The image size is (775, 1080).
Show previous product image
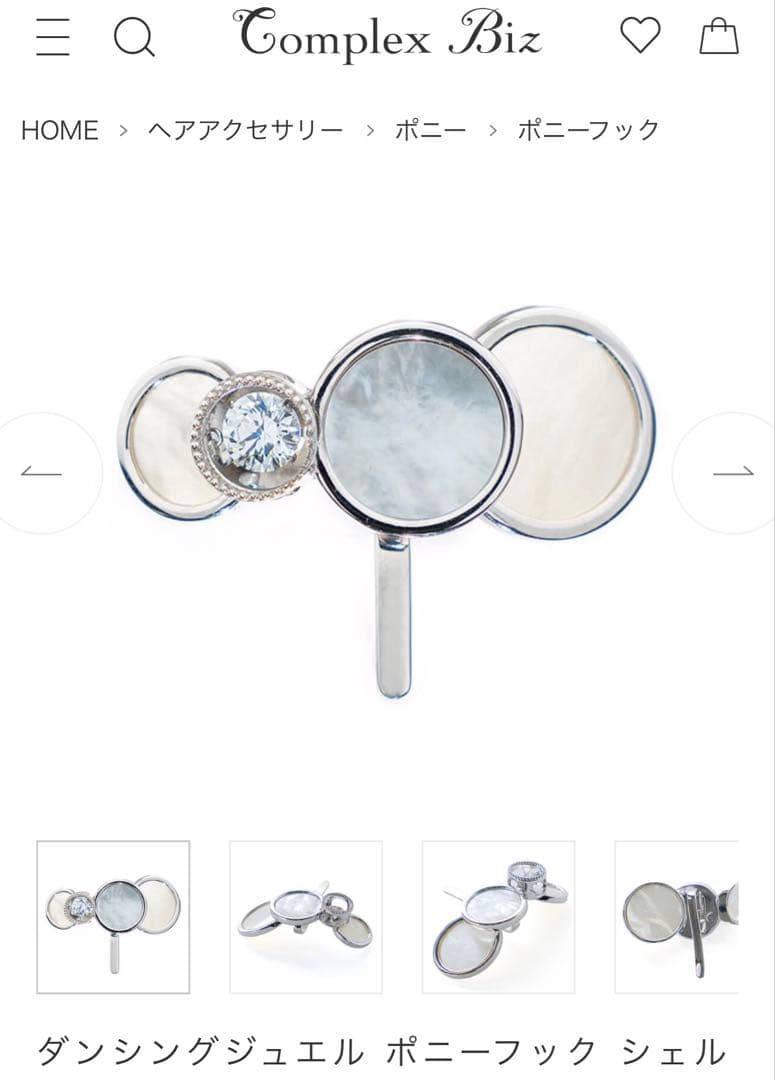[42, 472]
